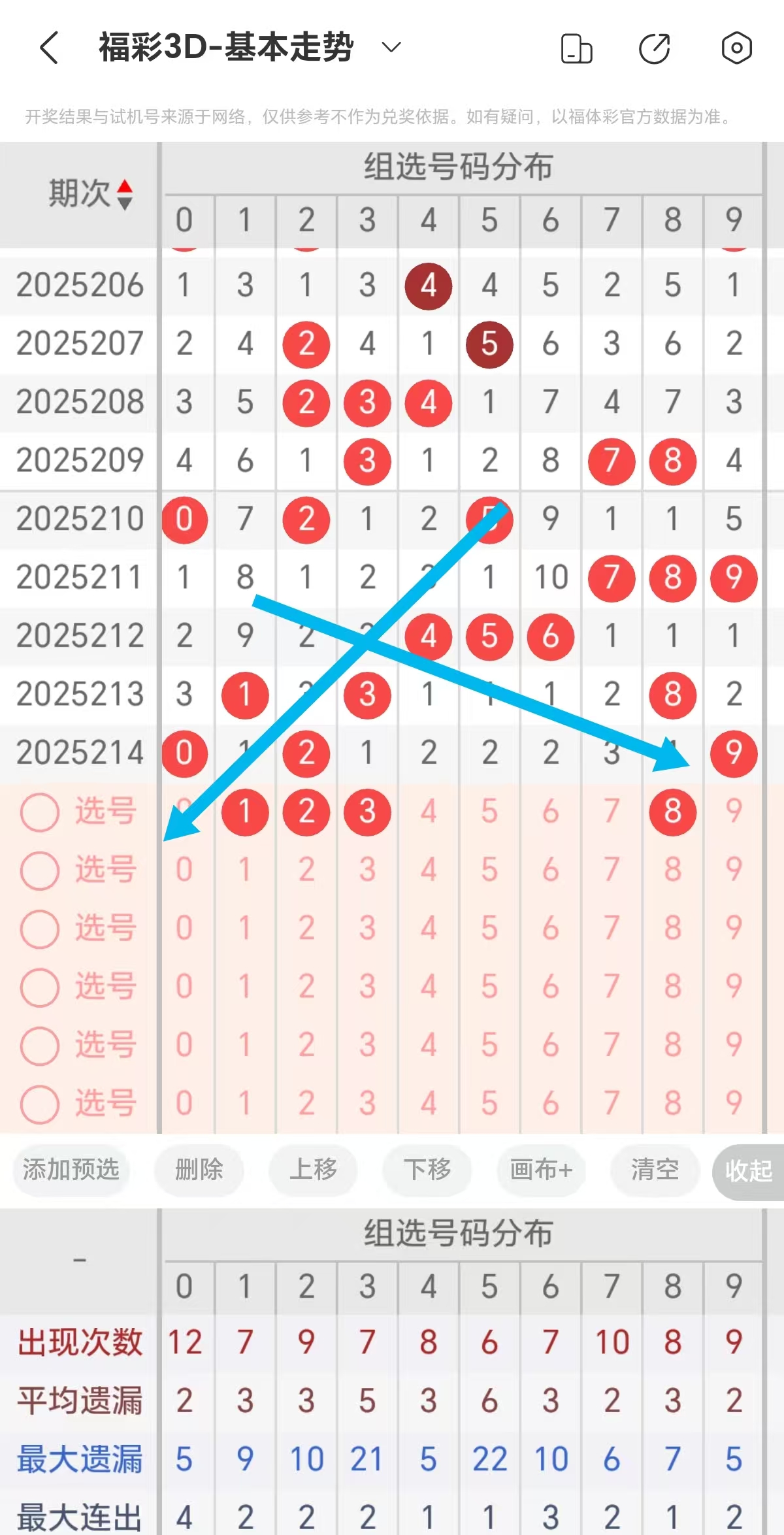Image resolution: width=784 pixels, height=1535 pixels.
Task: Tap the red 9 circle in row 2025214
Action: (x=733, y=753)
